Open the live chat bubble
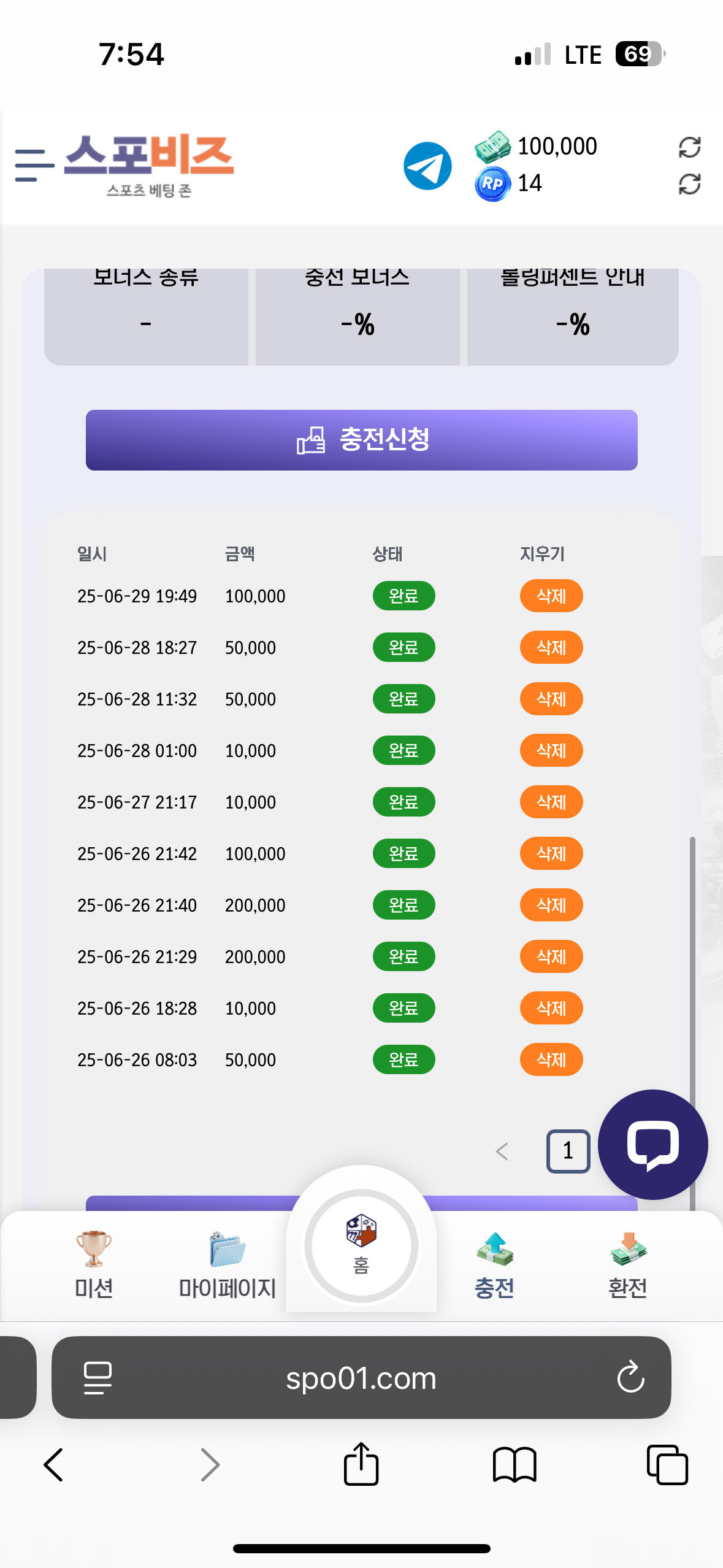The height and width of the screenshot is (1568, 723). tap(652, 1145)
